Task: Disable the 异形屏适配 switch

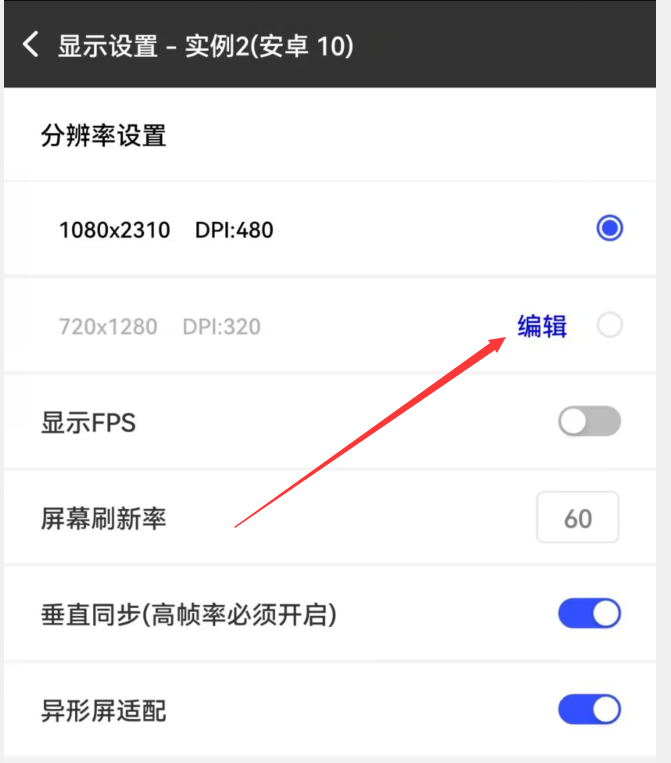Action: coord(589,710)
